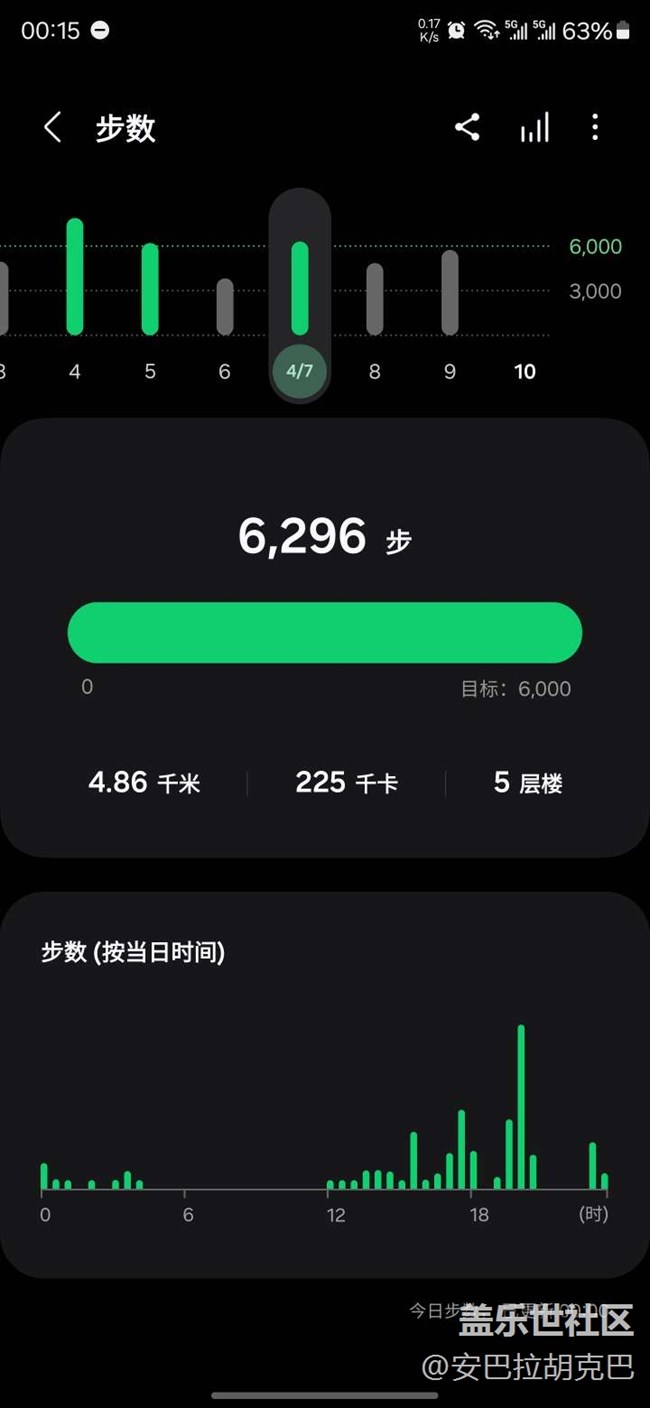This screenshot has width=650, height=1408.
Task: Open the three-dot overflow menu
Action: pyautogui.click(x=595, y=127)
